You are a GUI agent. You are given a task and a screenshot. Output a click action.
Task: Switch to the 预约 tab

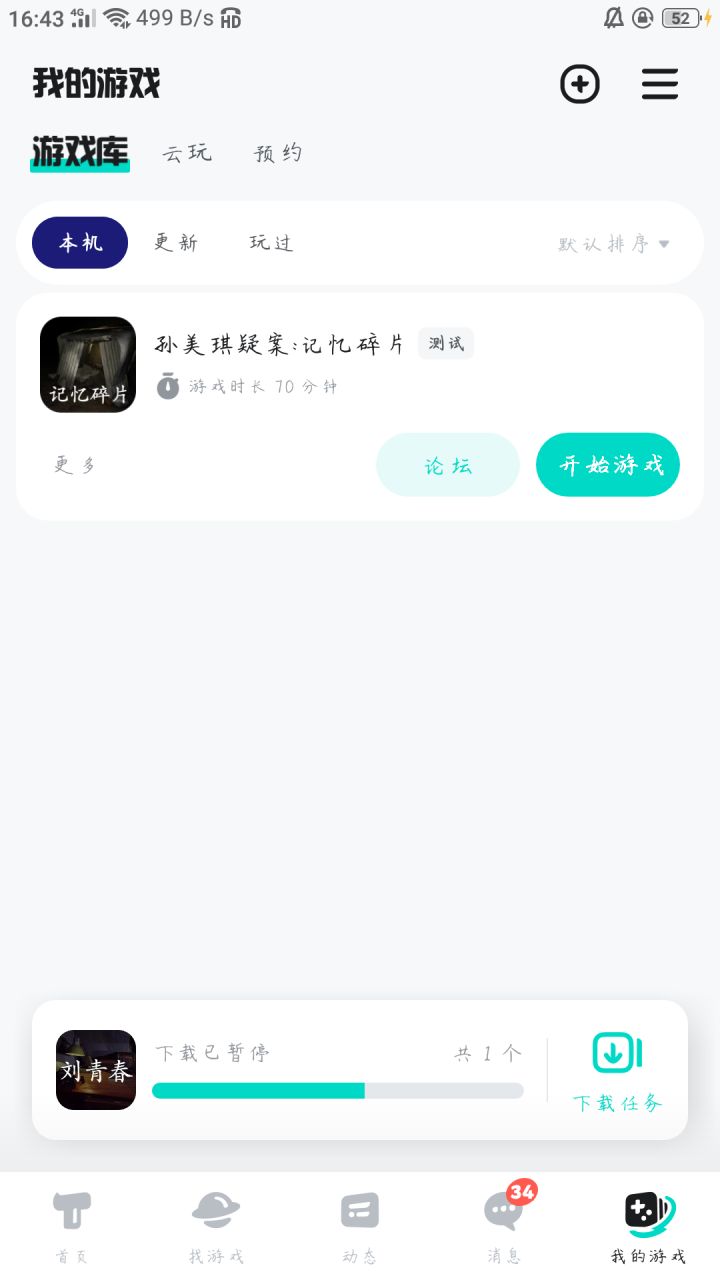(x=278, y=153)
